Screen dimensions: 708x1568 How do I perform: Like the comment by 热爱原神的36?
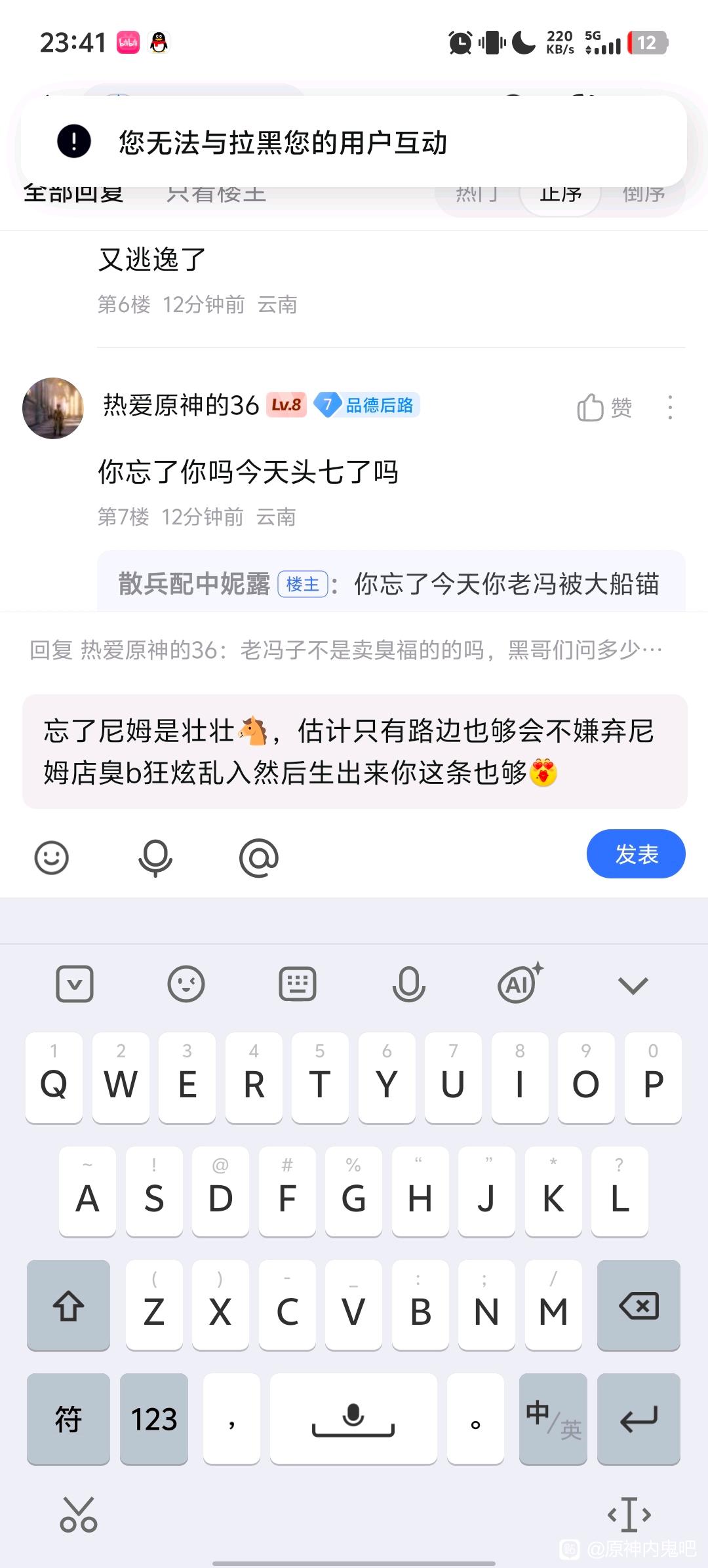(x=604, y=407)
